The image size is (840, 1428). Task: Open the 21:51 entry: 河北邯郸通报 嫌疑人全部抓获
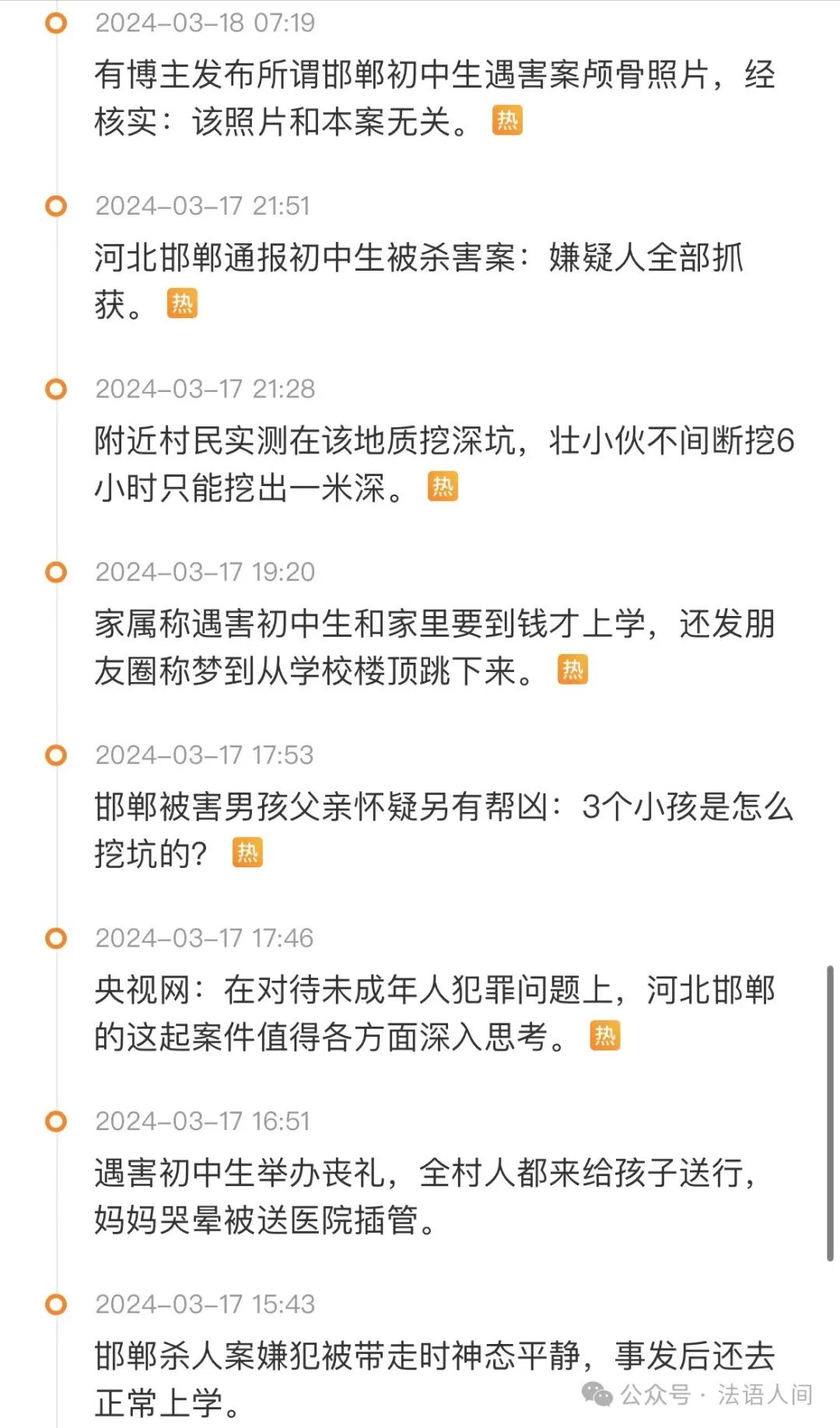click(x=419, y=281)
